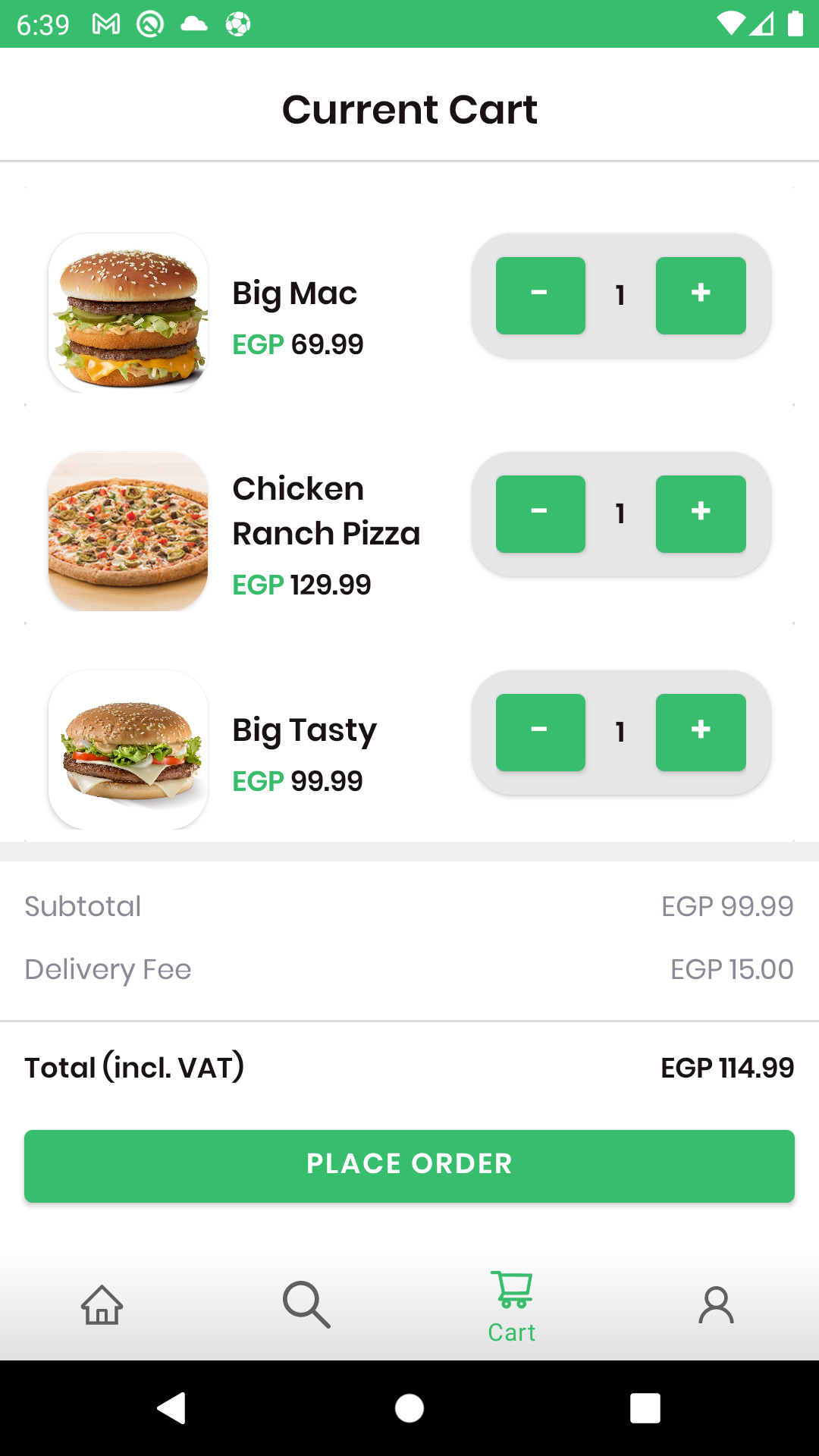
Task: Open the Home tab icon
Action: click(x=102, y=1303)
